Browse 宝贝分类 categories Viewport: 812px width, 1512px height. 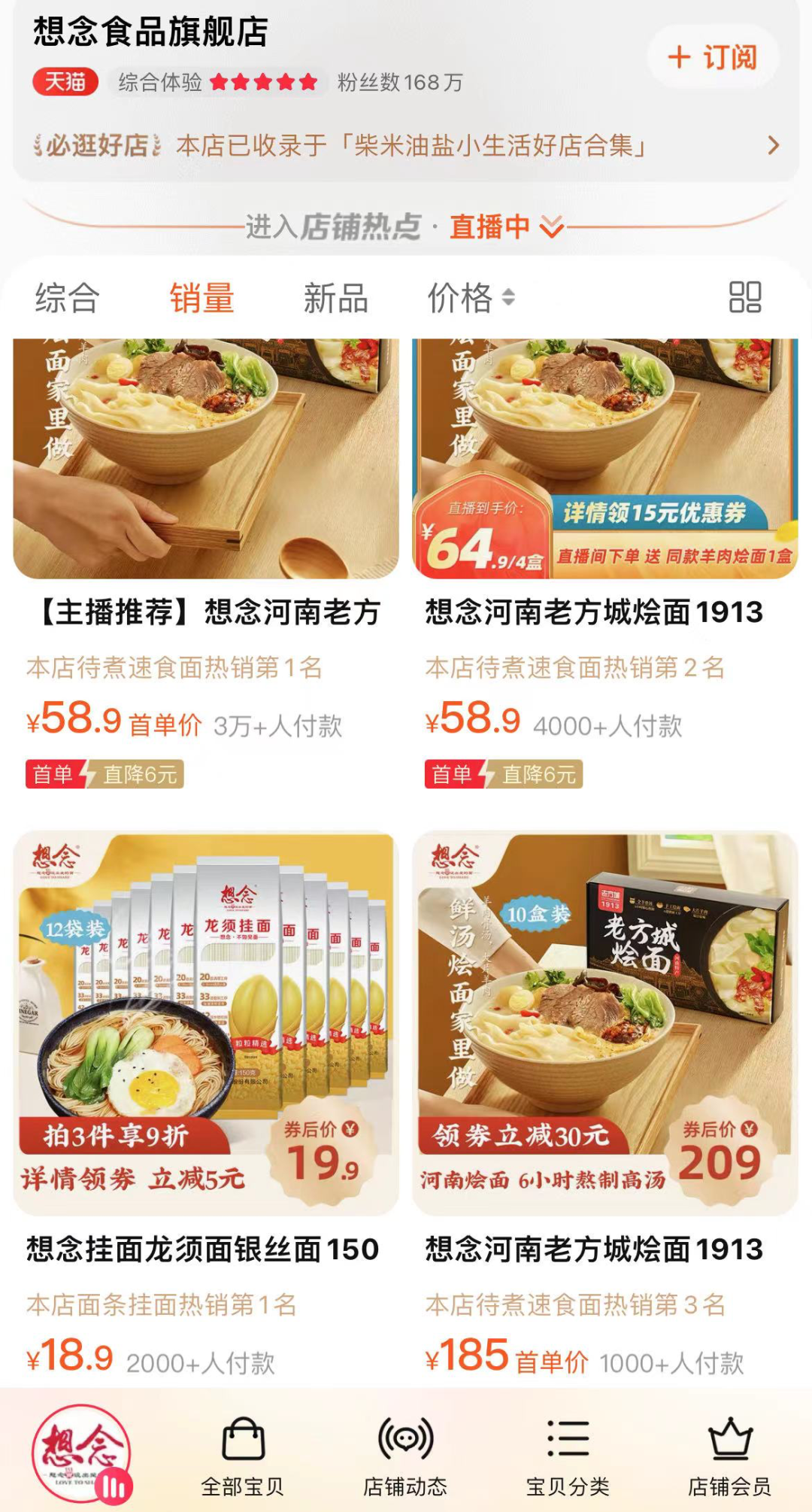pos(568,1456)
